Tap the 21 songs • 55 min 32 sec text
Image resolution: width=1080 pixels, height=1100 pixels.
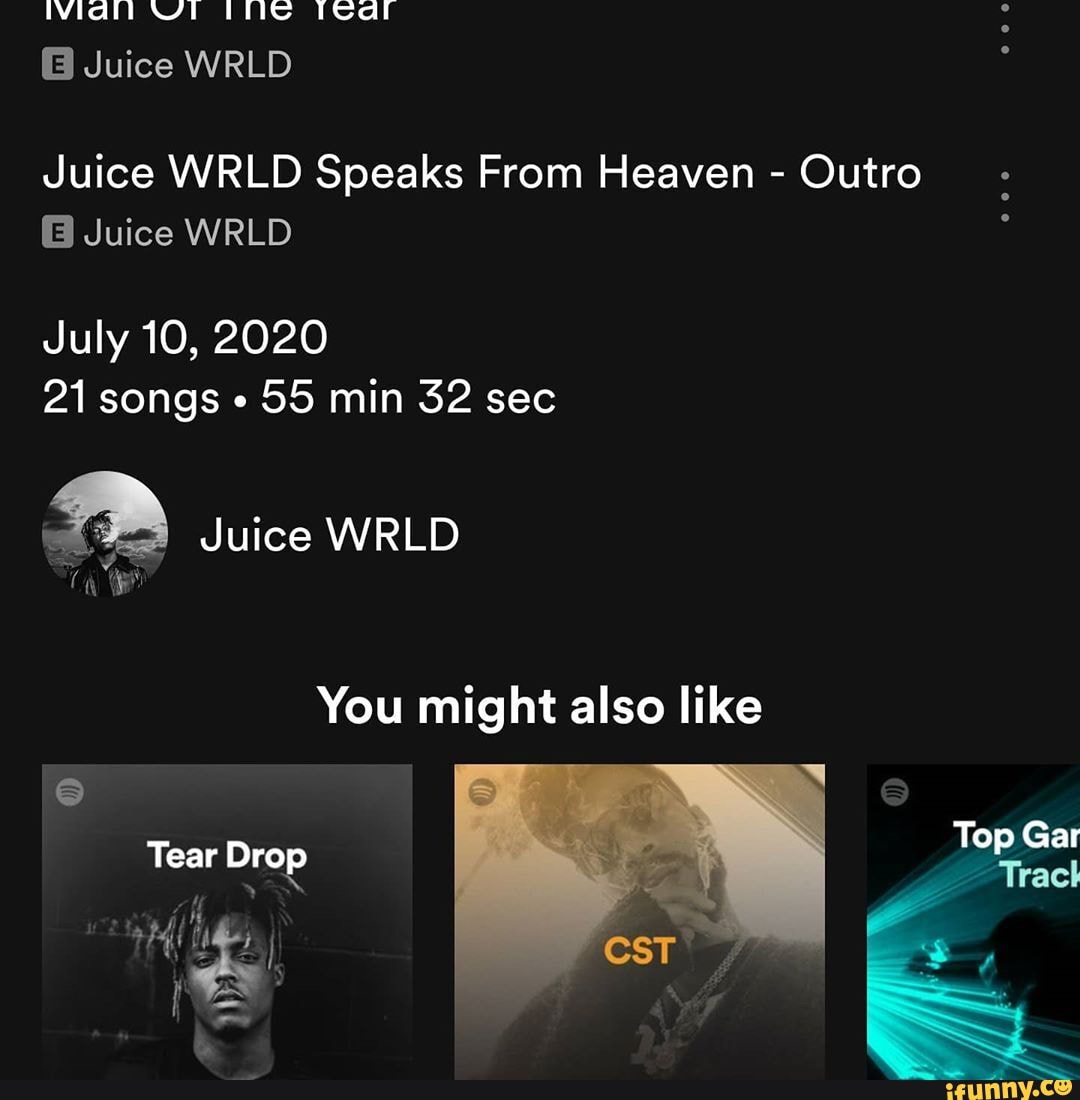(298, 396)
